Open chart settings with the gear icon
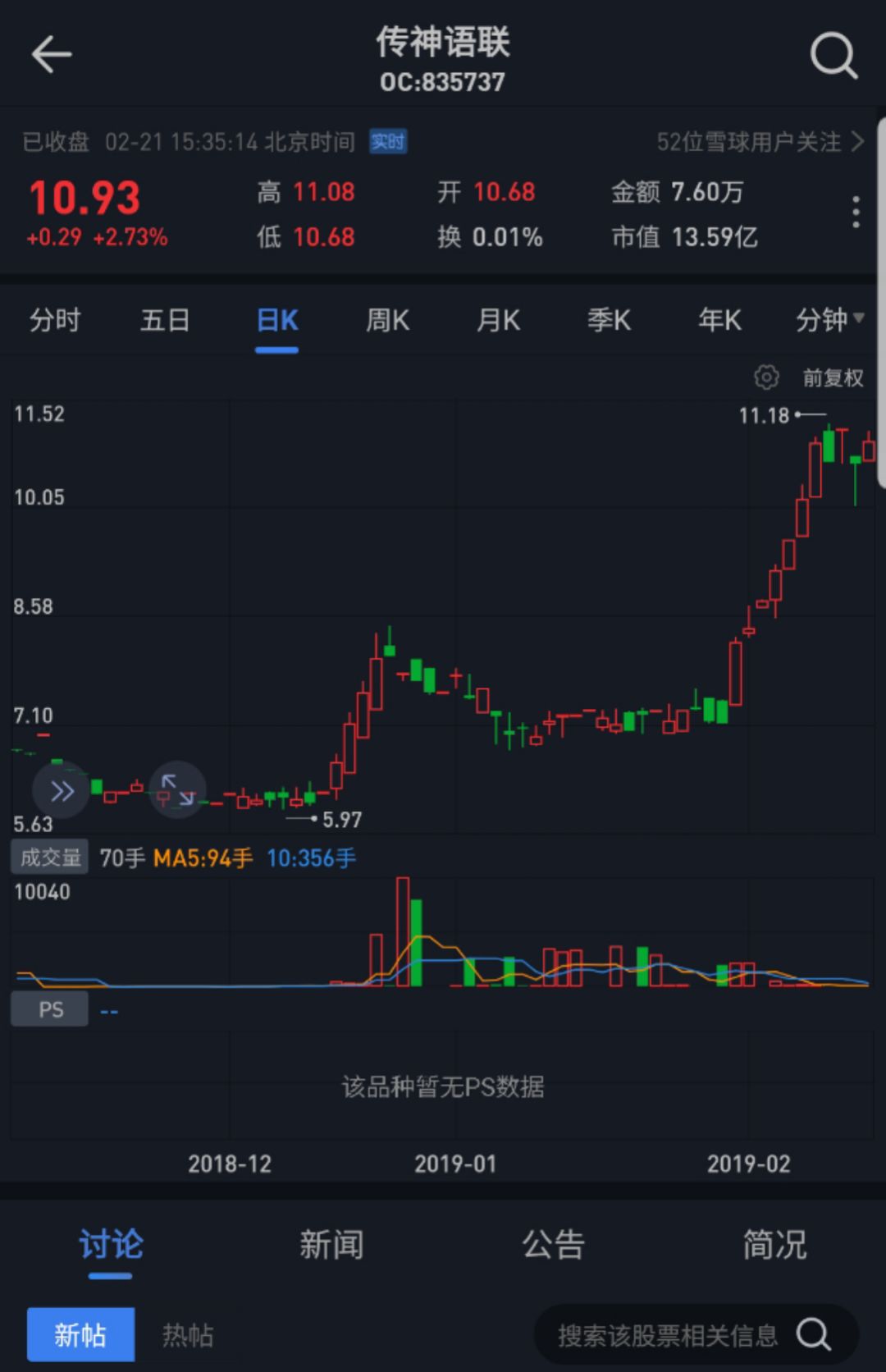Viewport: 886px width, 1372px height. click(766, 376)
